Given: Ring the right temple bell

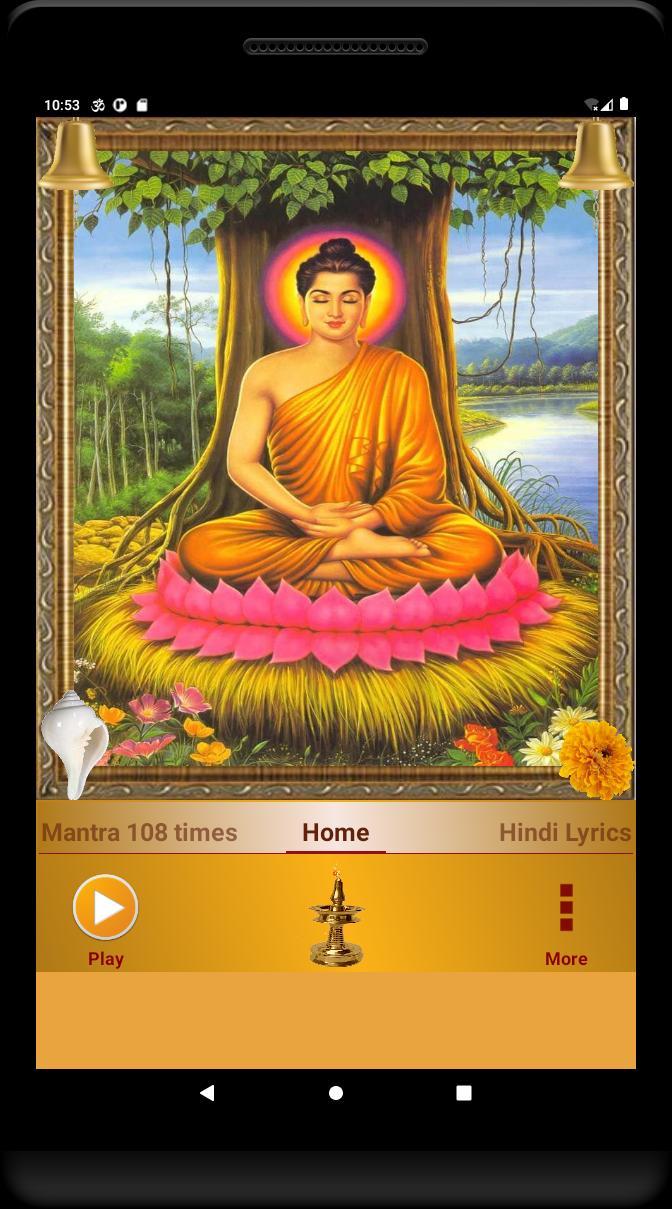Looking at the screenshot, I should [x=596, y=154].
